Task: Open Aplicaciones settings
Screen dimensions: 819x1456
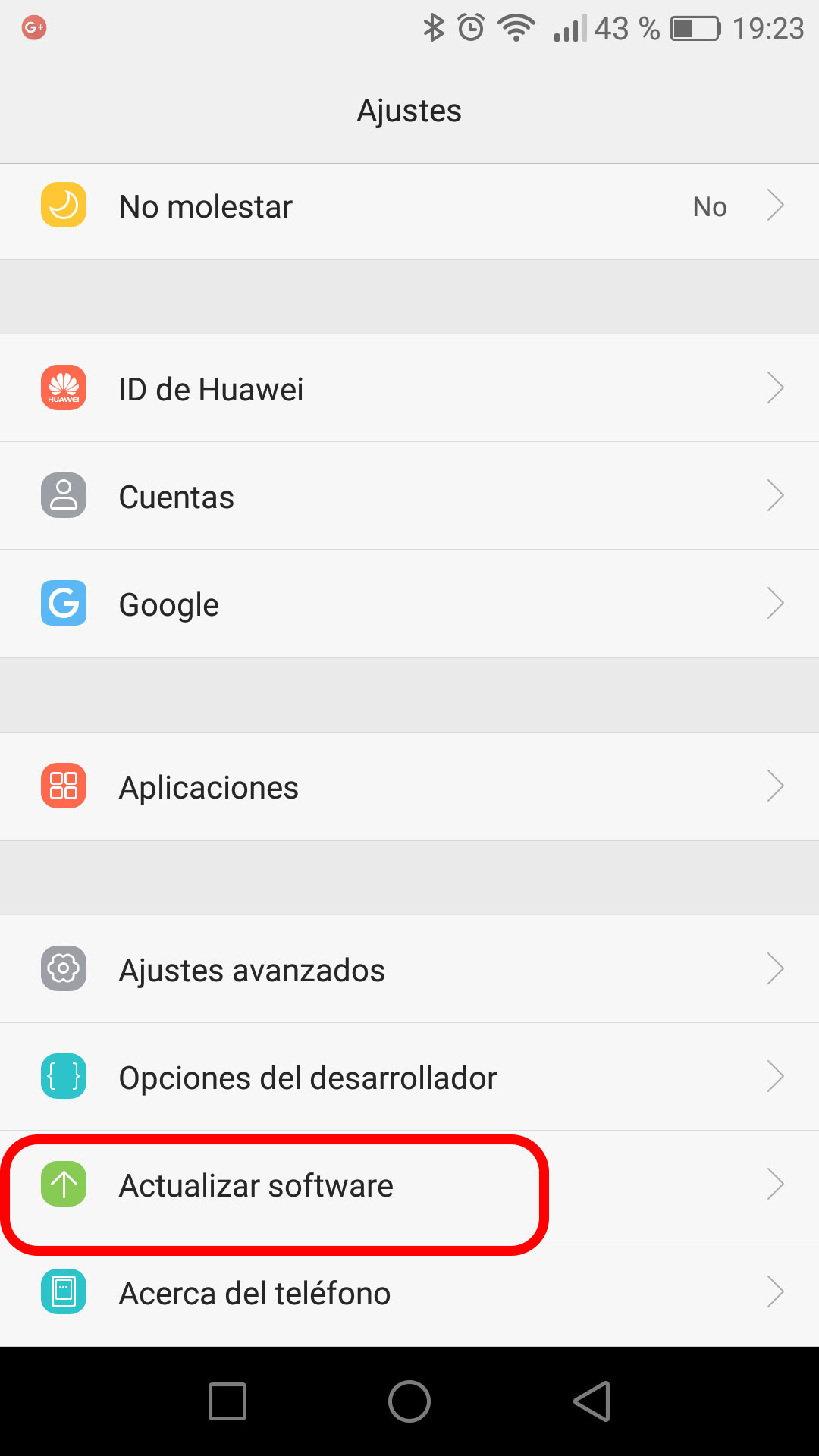Action: tap(409, 787)
